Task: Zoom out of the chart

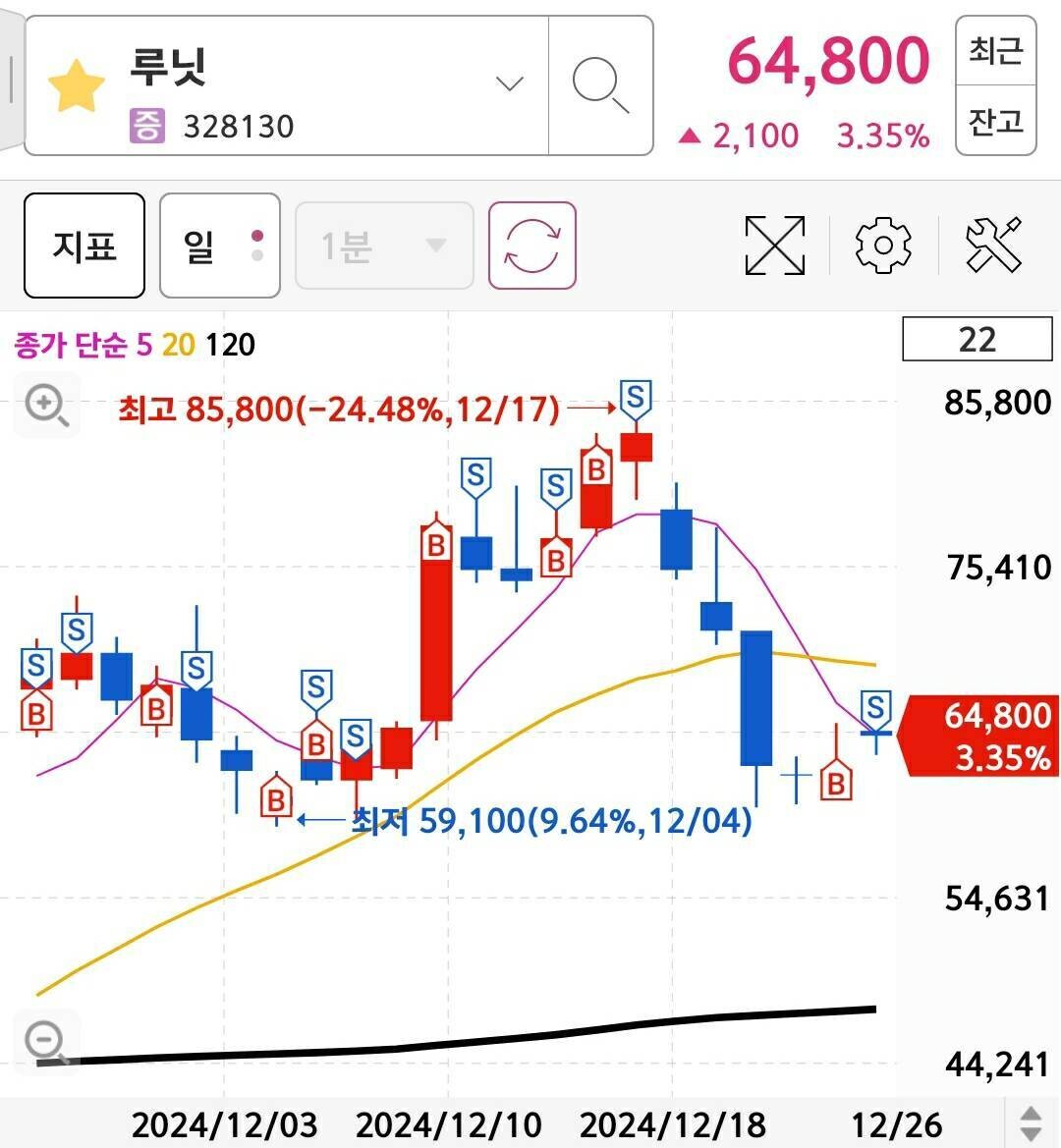Action: (47, 1042)
